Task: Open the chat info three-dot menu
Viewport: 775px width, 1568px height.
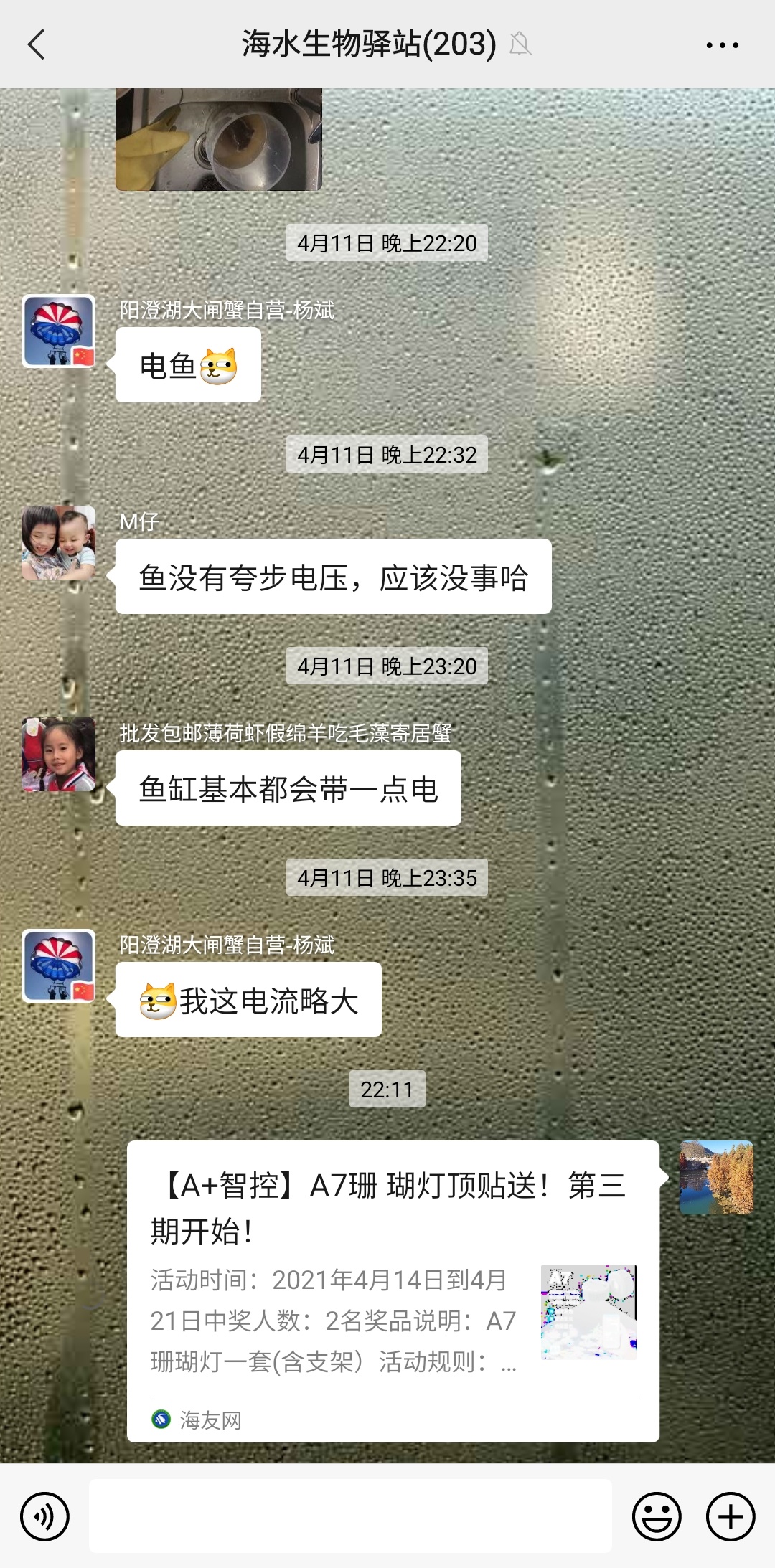Action: pyautogui.click(x=722, y=44)
